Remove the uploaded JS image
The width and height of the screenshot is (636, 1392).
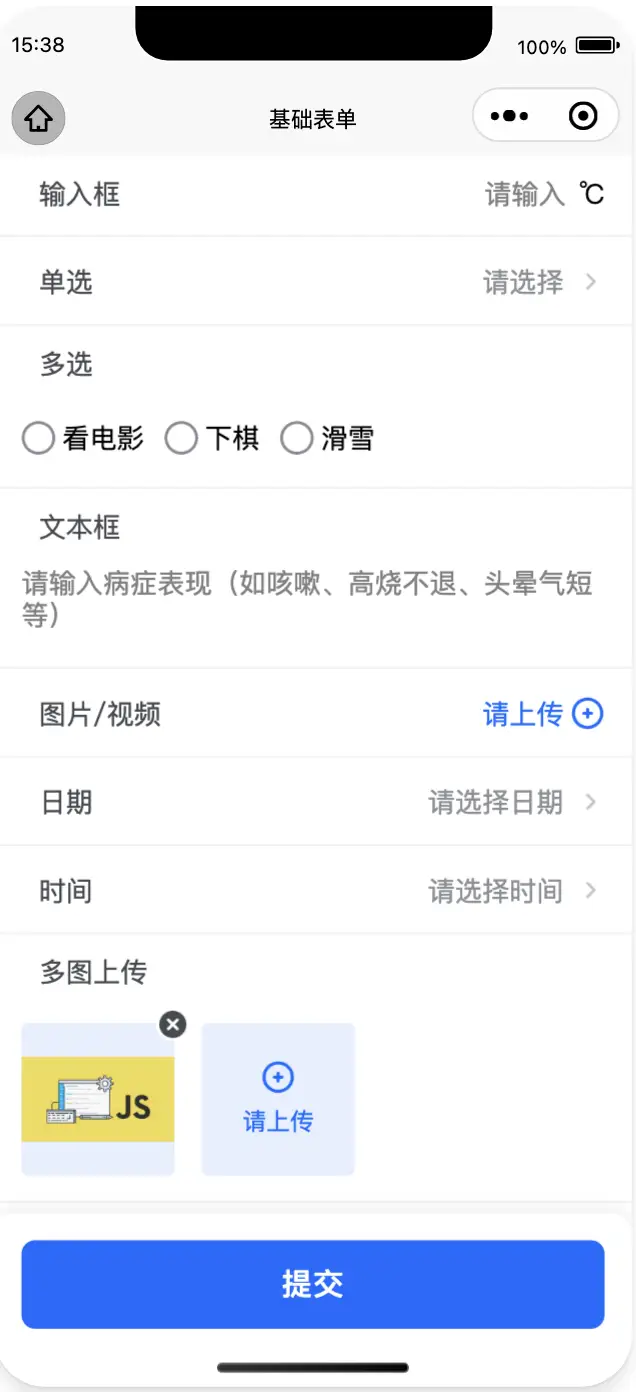173,1024
